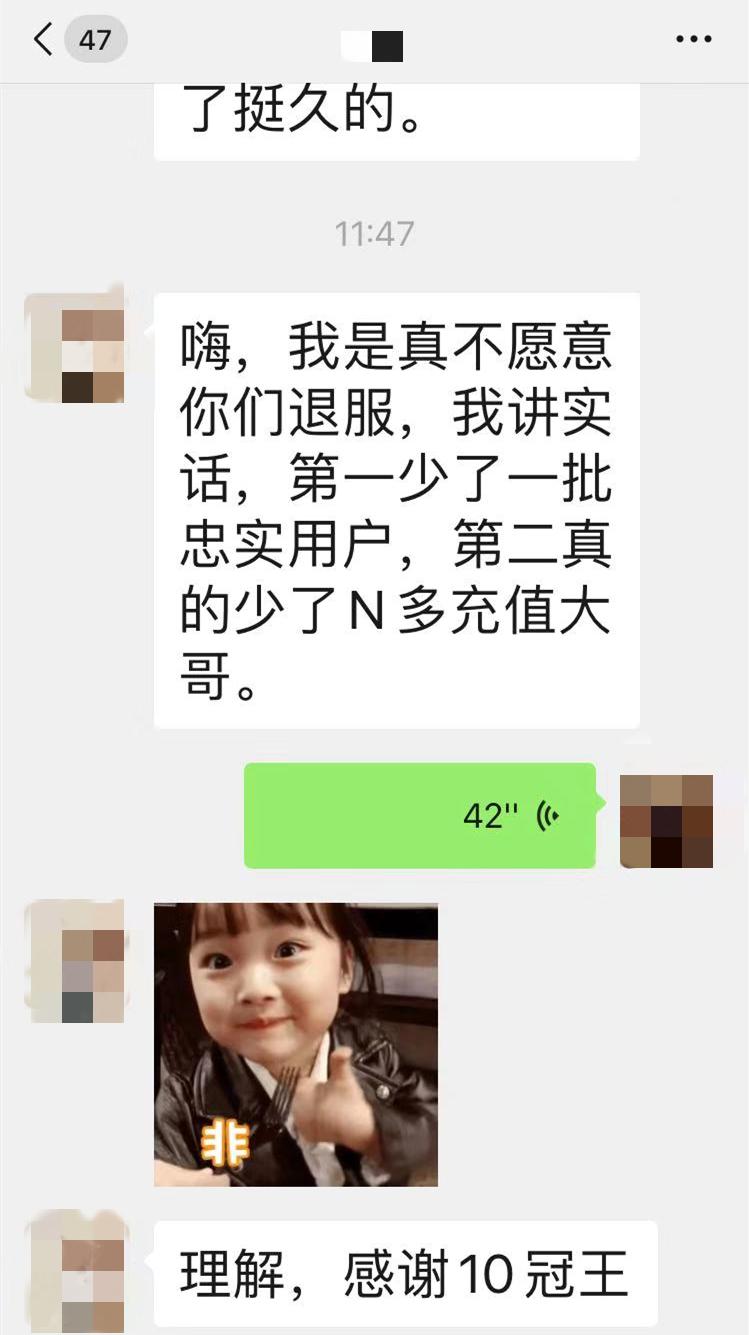Open the little girl thumbs-up sticker
Viewport: 749px width, 1335px height.
[296, 1044]
